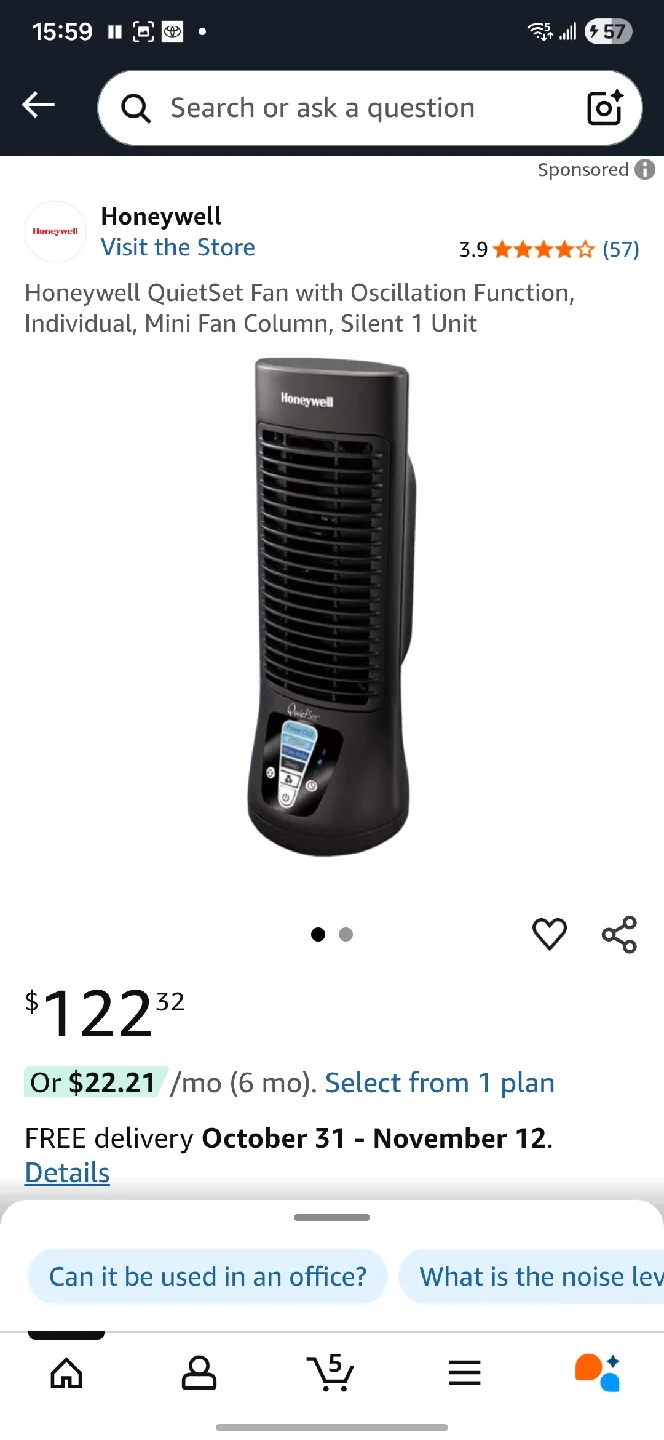Image resolution: width=664 pixels, height=1440 pixels.
Task: Open the Honeywell fan product image
Action: pyautogui.click(x=330, y=607)
